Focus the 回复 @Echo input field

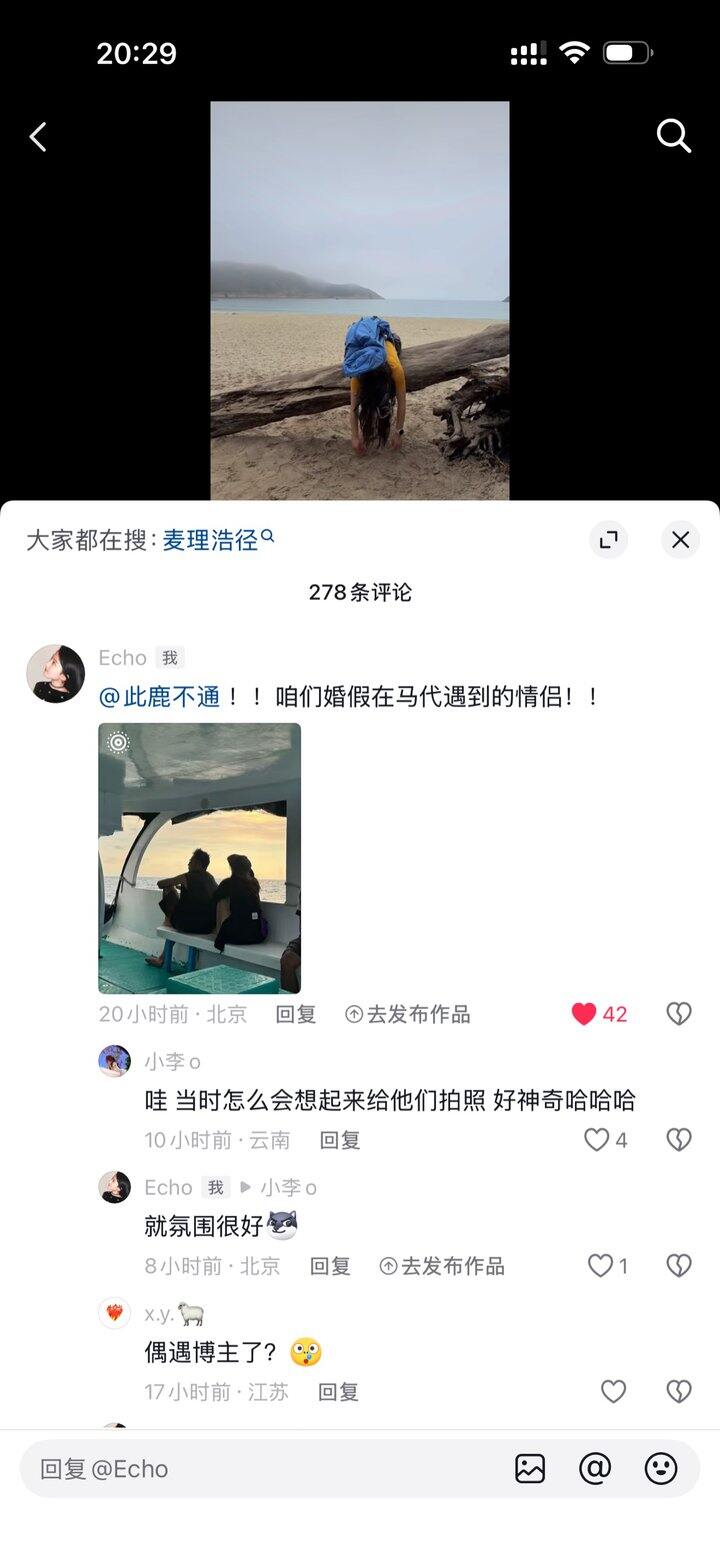(x=260, y=1469)
